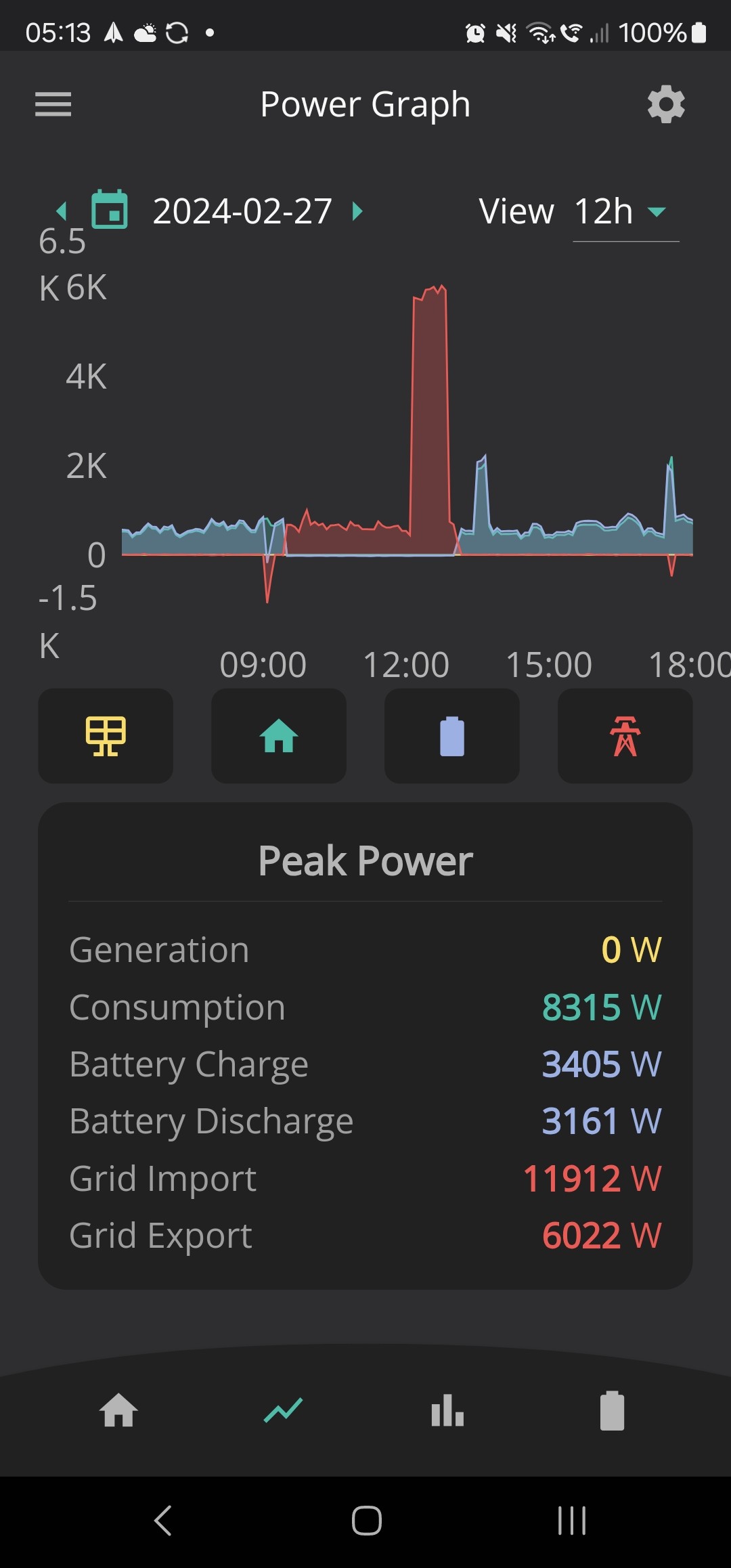Toggle the grid pylon series
Image resolution: width=731 pixels, height=1568 pixels.
[625, 736]
